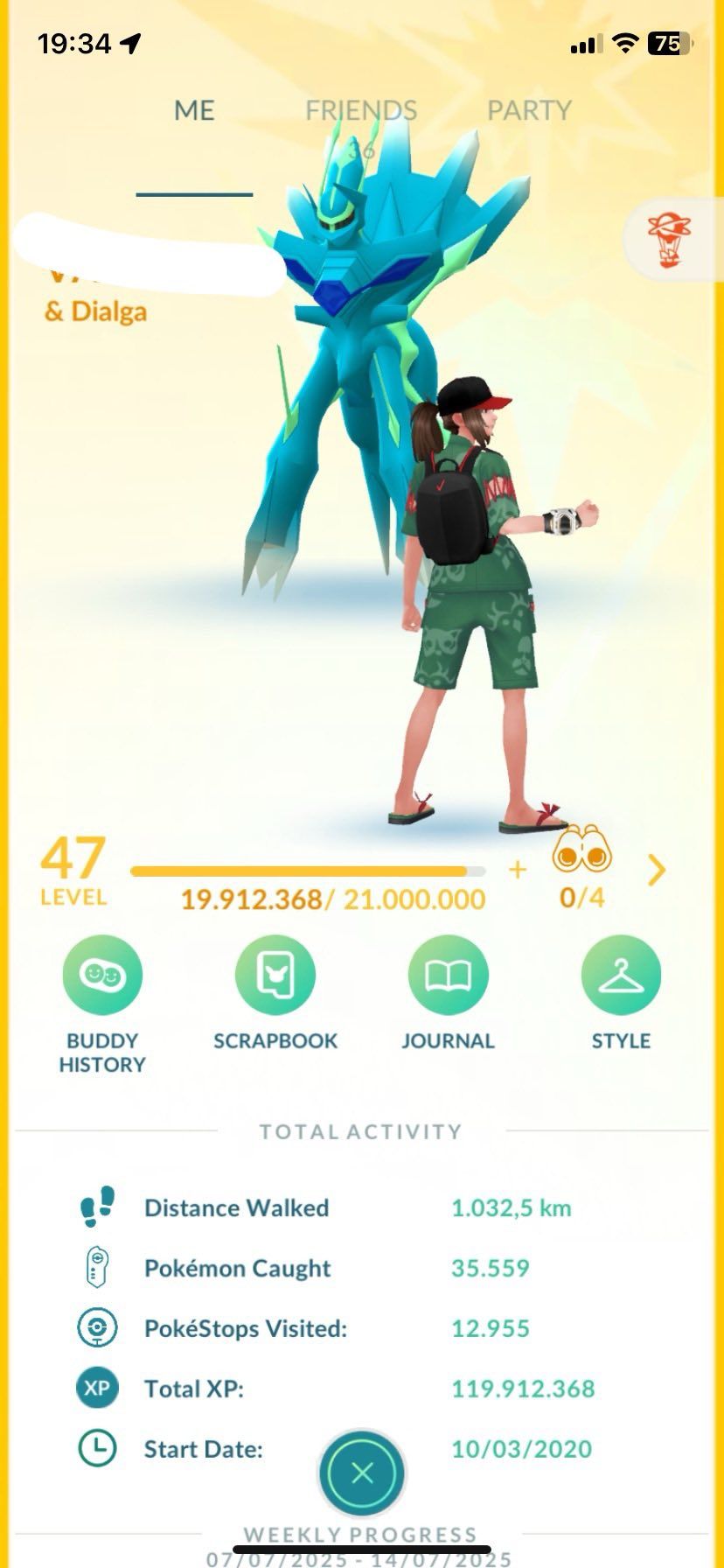Switch to the Friends tab

[x=360, y=111]
